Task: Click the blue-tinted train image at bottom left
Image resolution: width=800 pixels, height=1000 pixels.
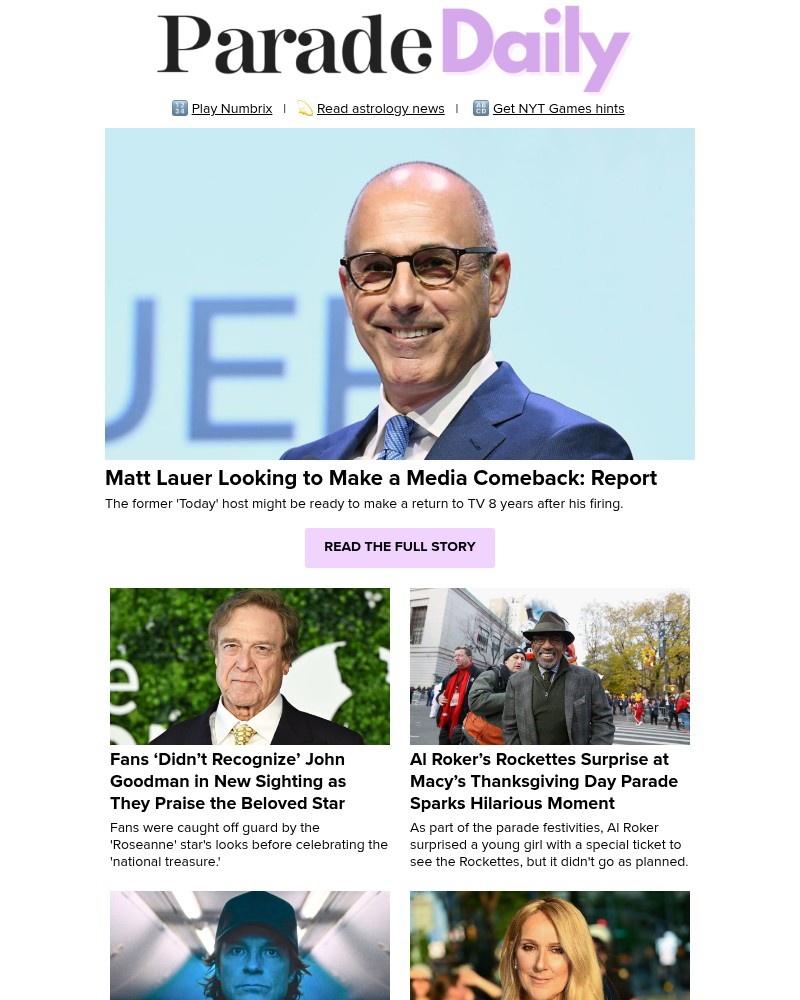Action: (250, 945)
